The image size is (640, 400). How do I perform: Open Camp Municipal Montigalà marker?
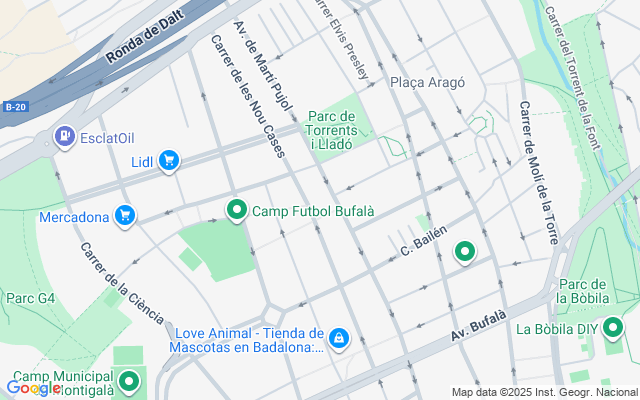[x=129, y=380]
